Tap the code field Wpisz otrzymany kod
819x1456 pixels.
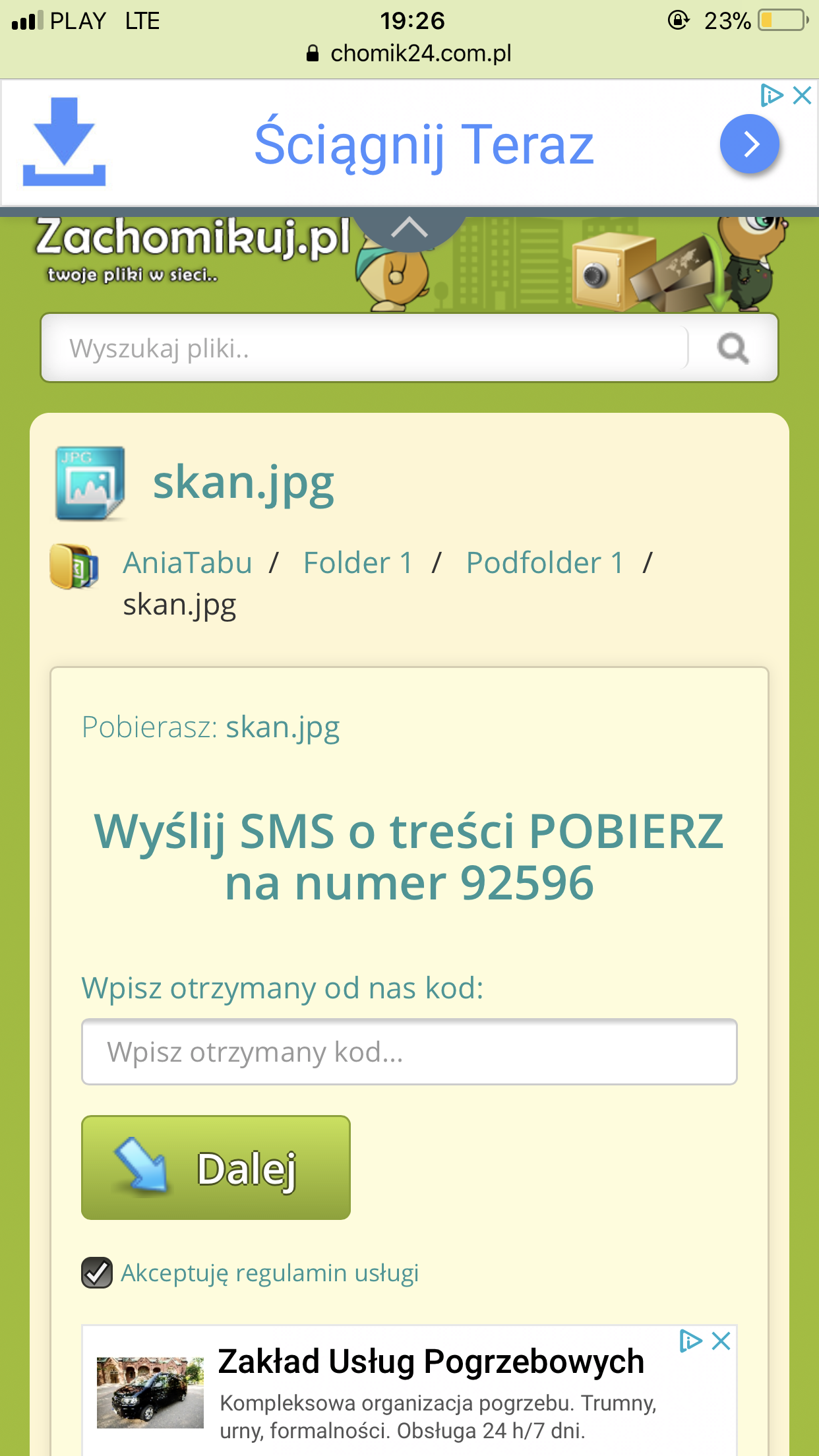point(409,1052)
